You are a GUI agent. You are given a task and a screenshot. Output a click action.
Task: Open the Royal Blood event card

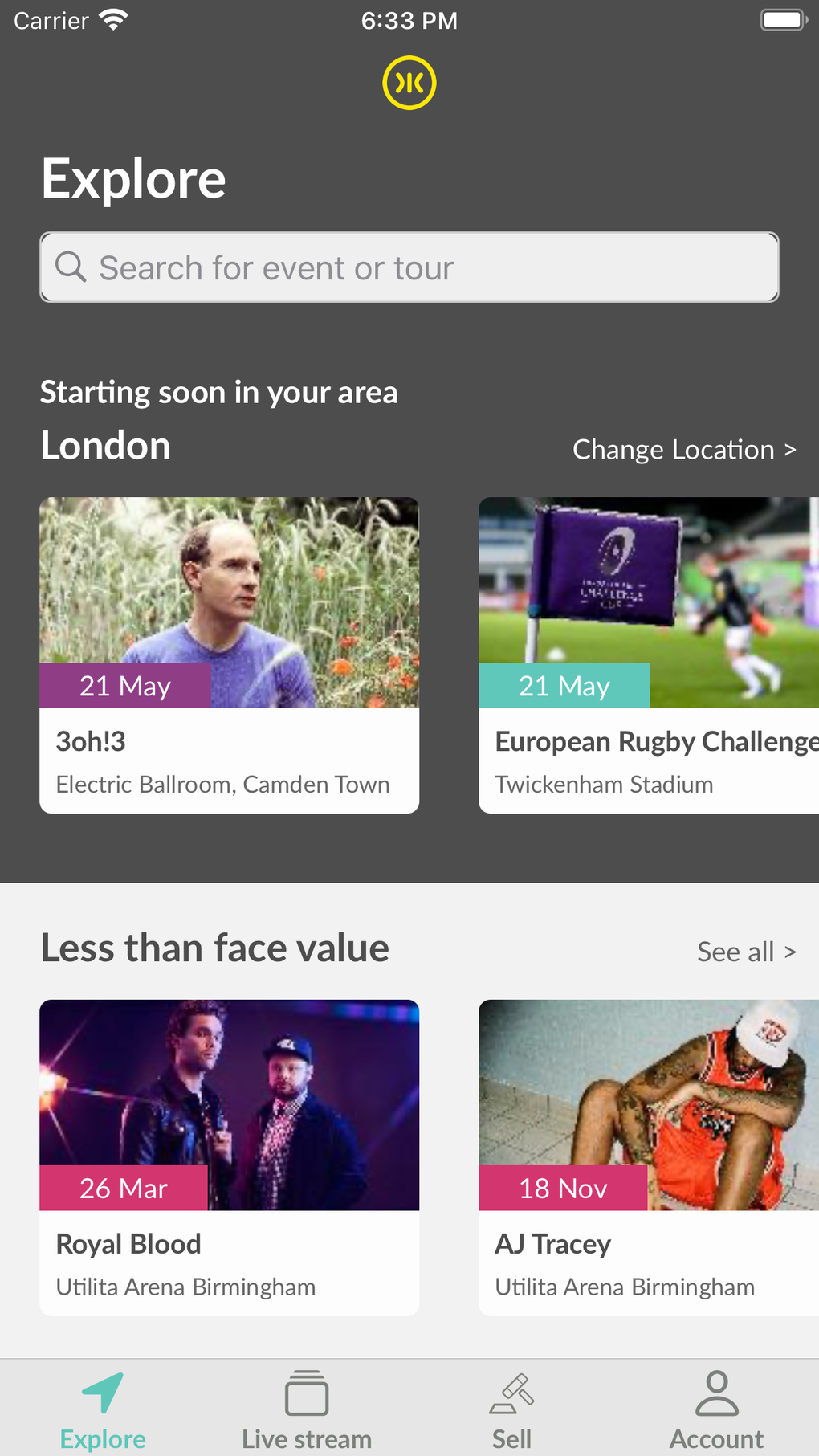point(229,1157)
